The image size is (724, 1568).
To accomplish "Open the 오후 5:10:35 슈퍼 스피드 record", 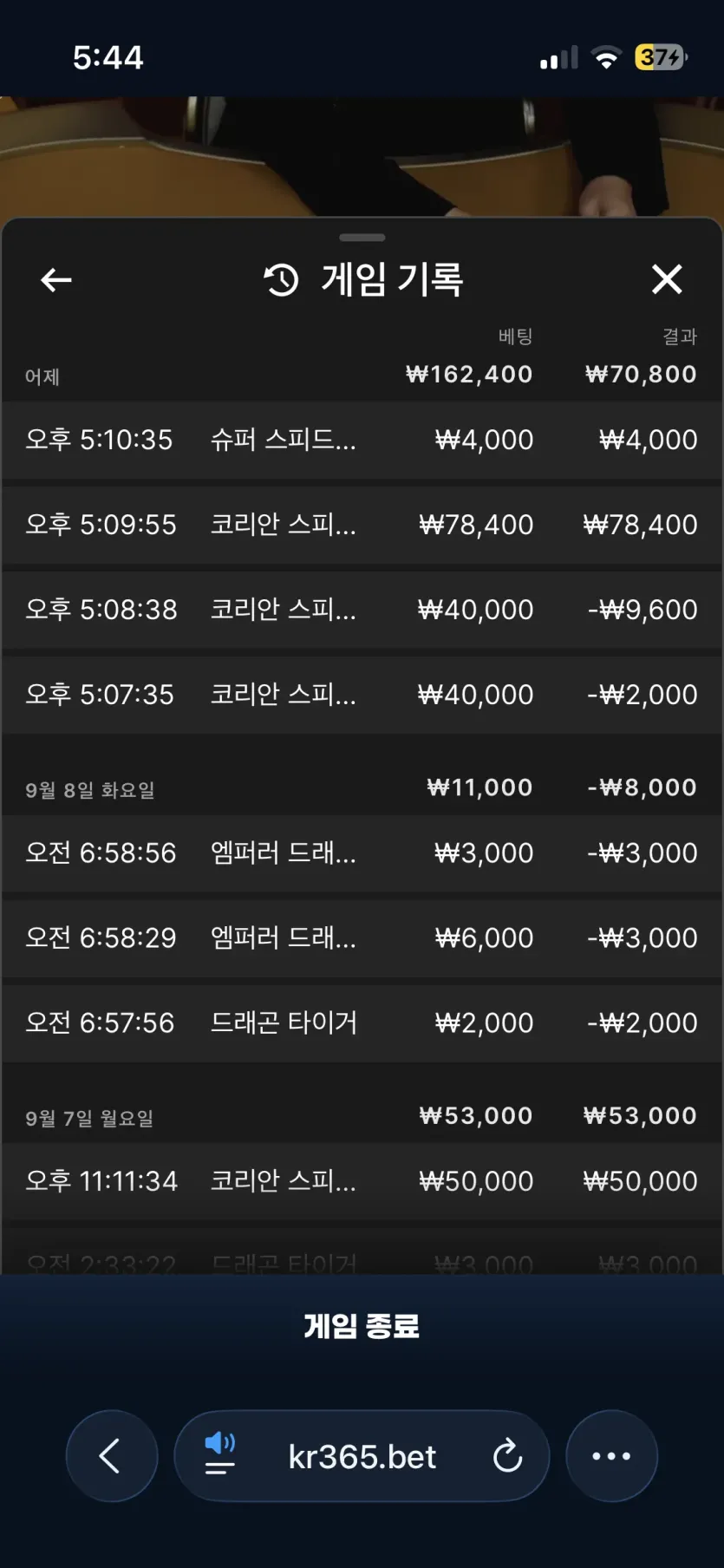I will coord(362,440).
